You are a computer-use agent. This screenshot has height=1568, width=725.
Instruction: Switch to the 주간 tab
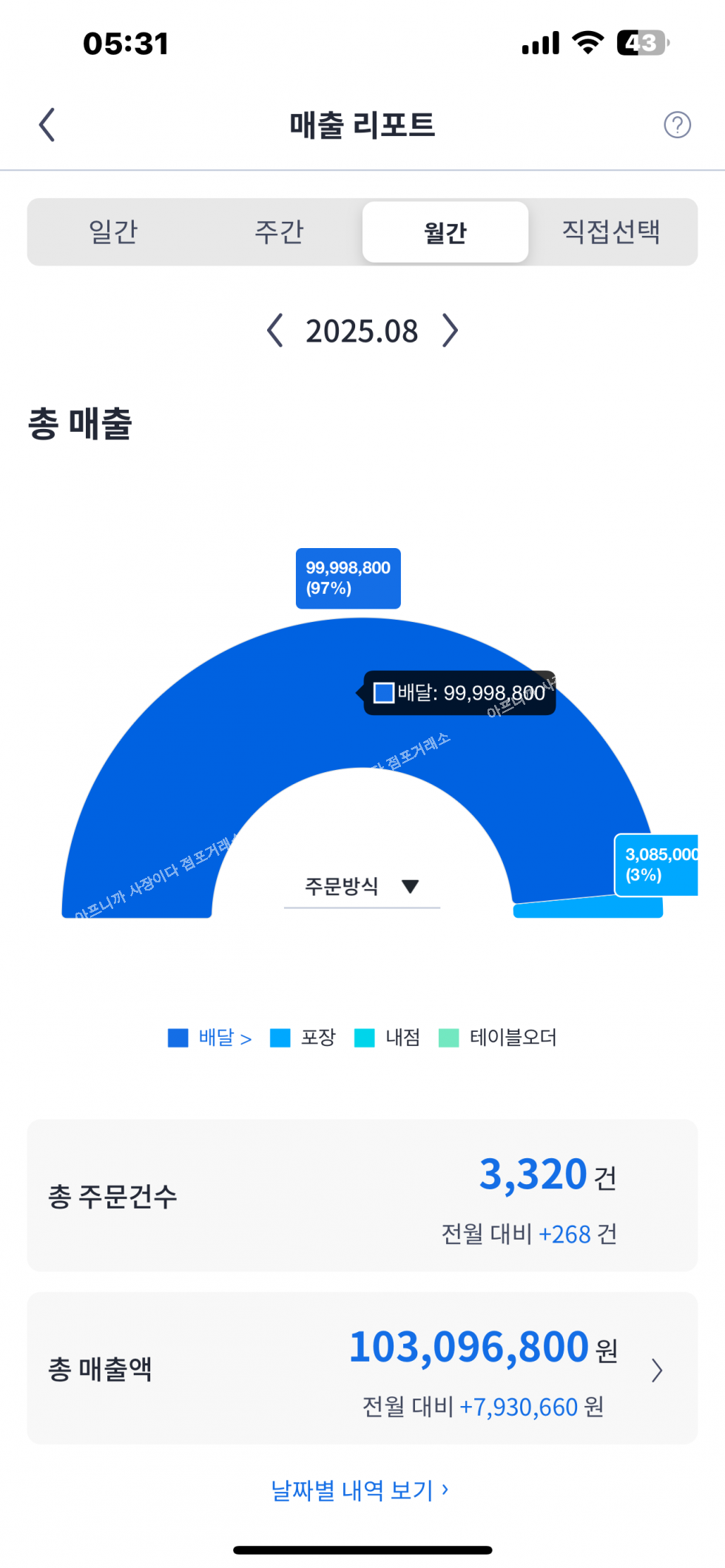279,232
